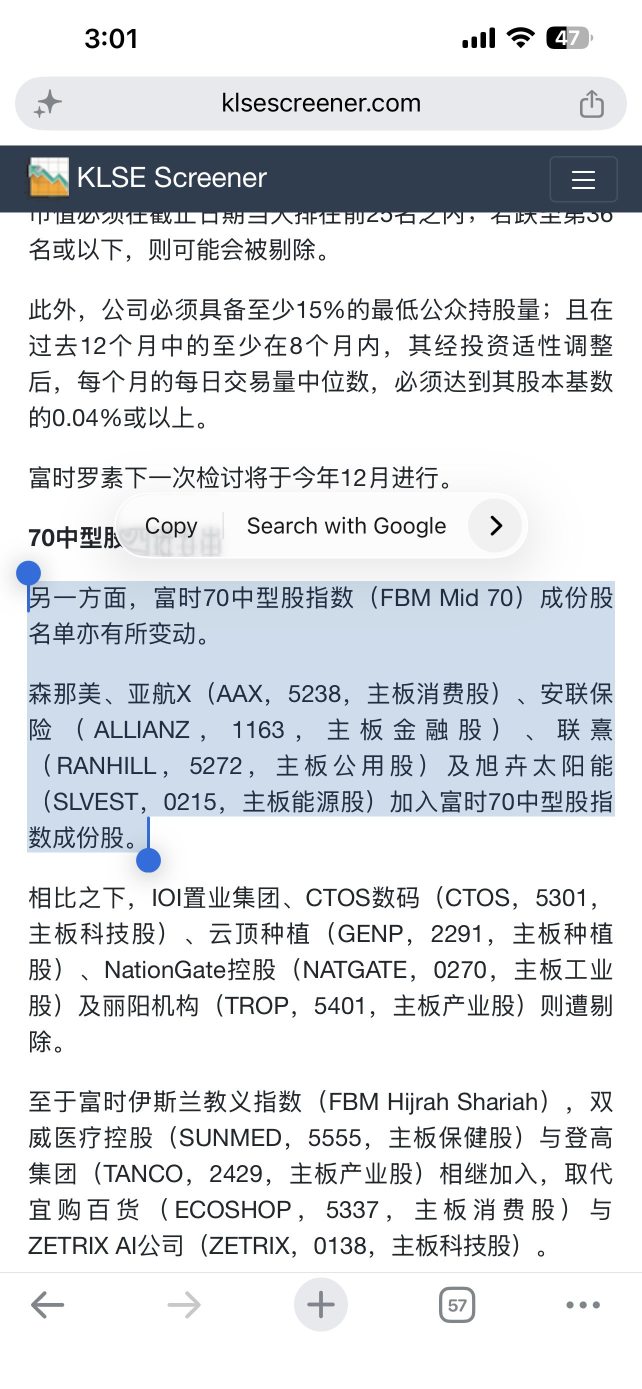Open the KLSE Screener hamburger menu

click(583, 180)
